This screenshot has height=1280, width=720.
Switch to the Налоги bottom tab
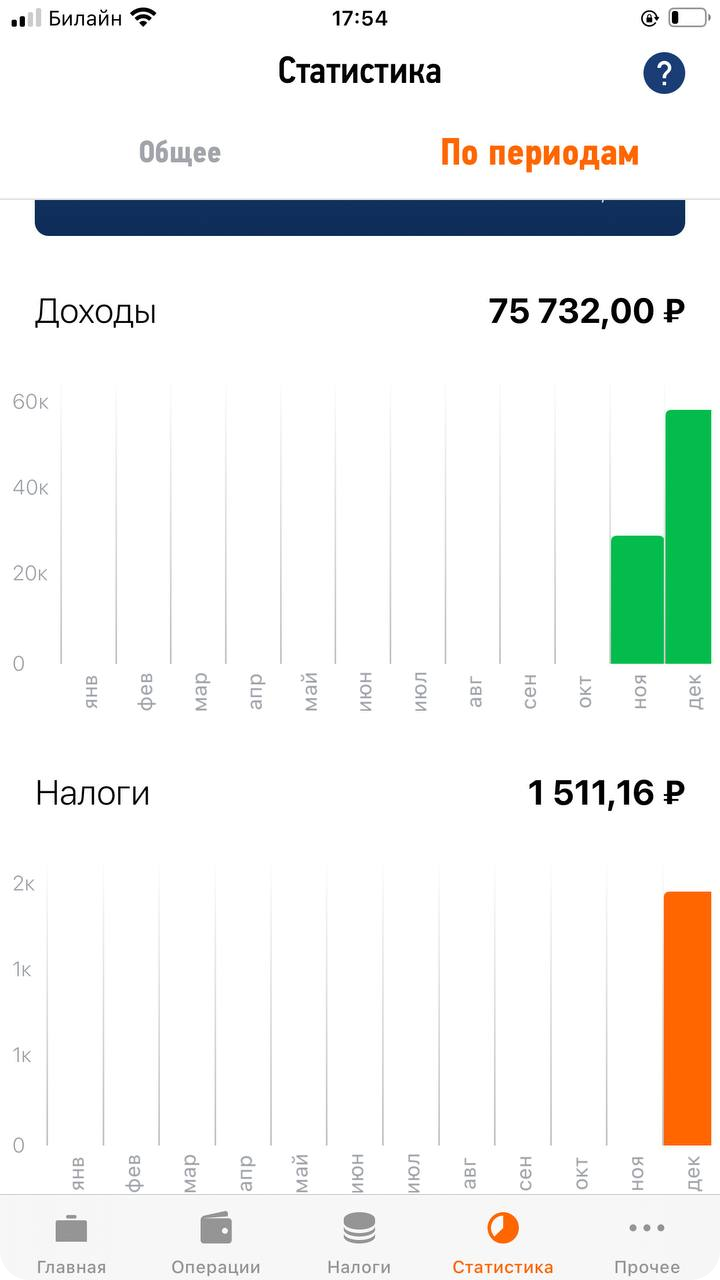coord(359,1242)
